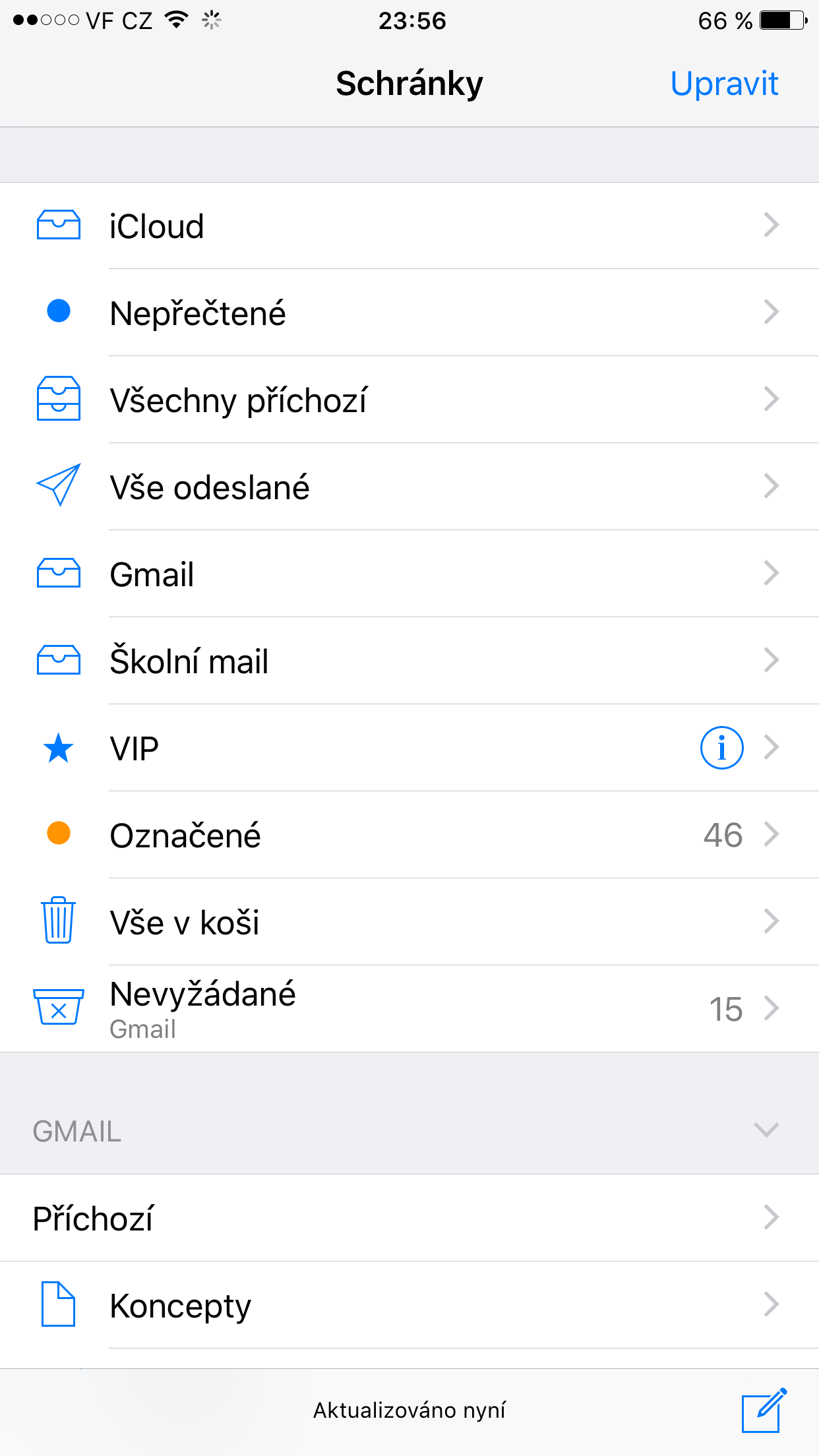Open Všechny příchozí inbox
Viewport: 819px width, 1456px height.
click(x=409, y=400)
